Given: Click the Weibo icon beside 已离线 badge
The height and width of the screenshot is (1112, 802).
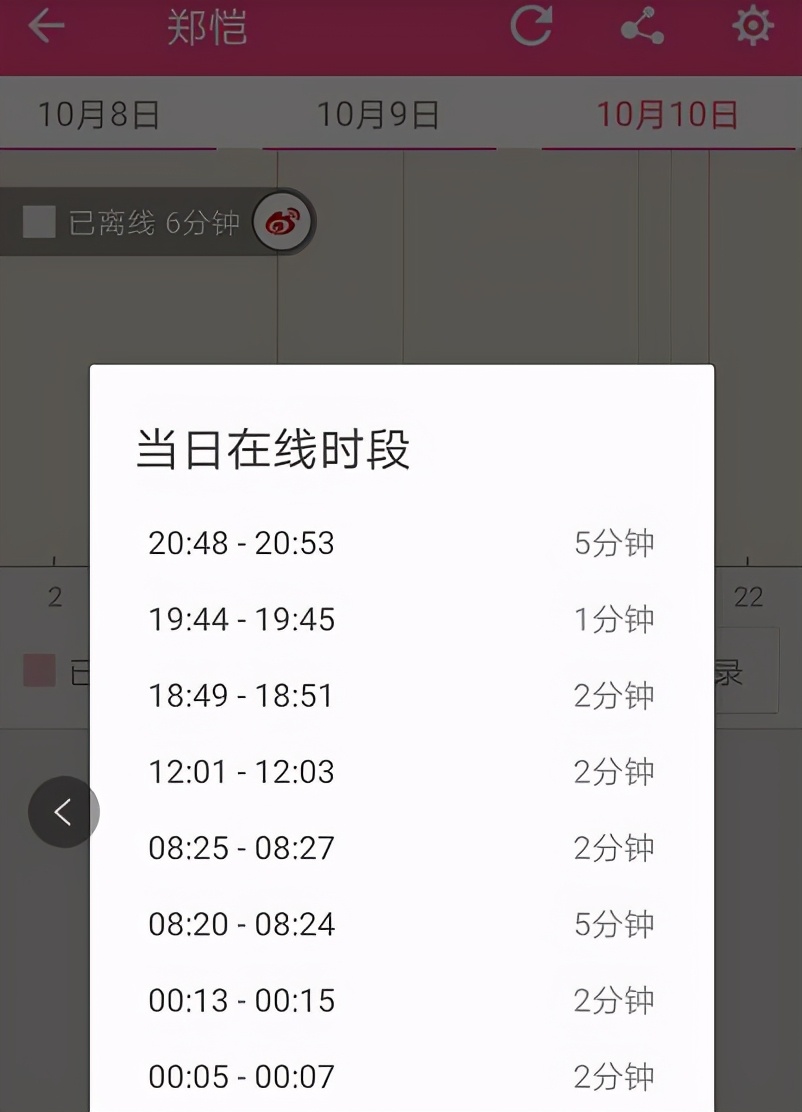Looking at the screenshot, I should [x=281, y=222].
